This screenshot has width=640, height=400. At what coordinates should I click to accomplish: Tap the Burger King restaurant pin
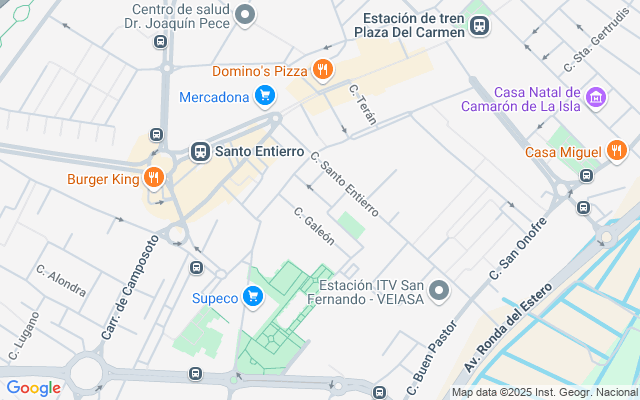[x=154, y=178]
